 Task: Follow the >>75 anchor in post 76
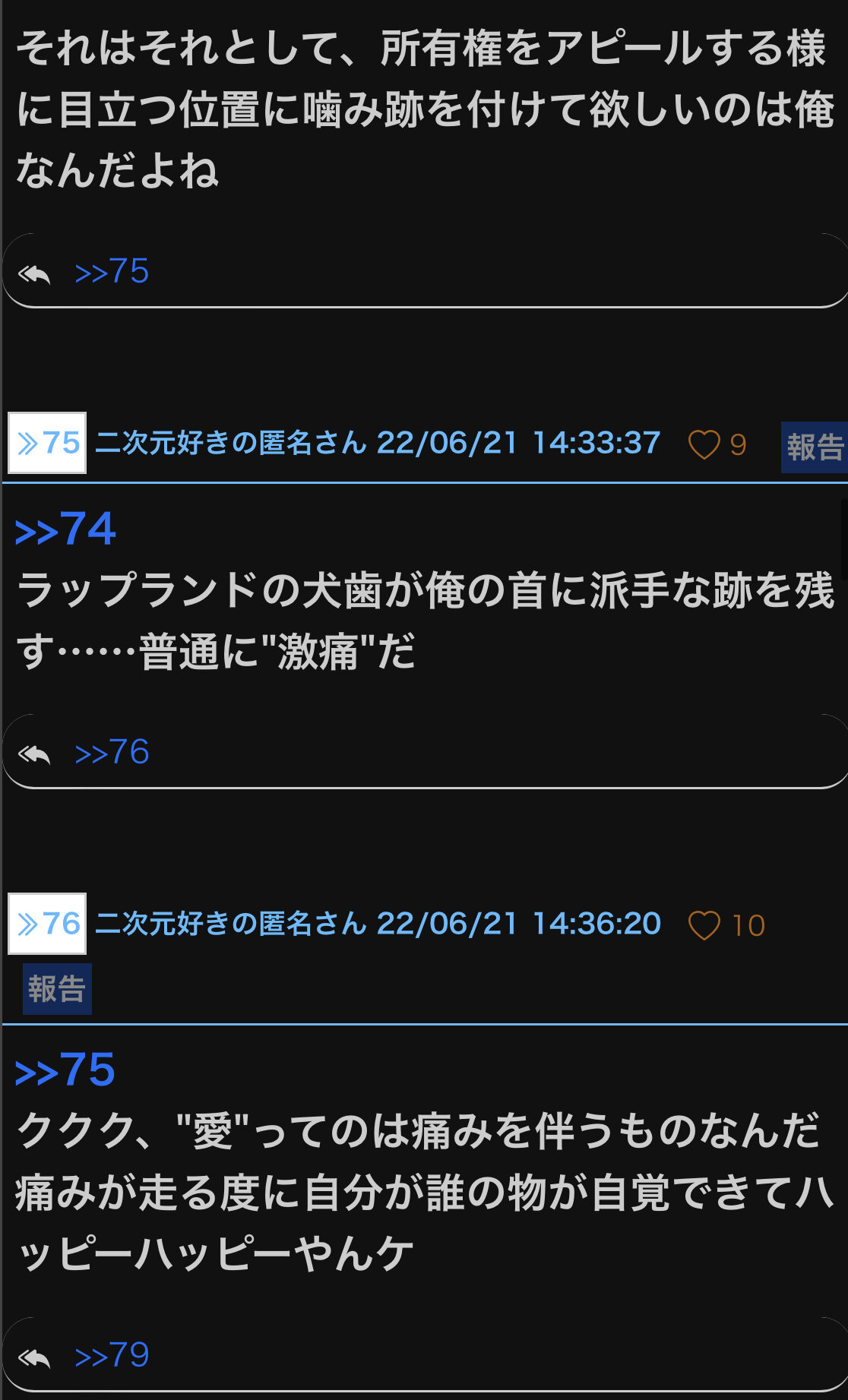pos(65,1070)
